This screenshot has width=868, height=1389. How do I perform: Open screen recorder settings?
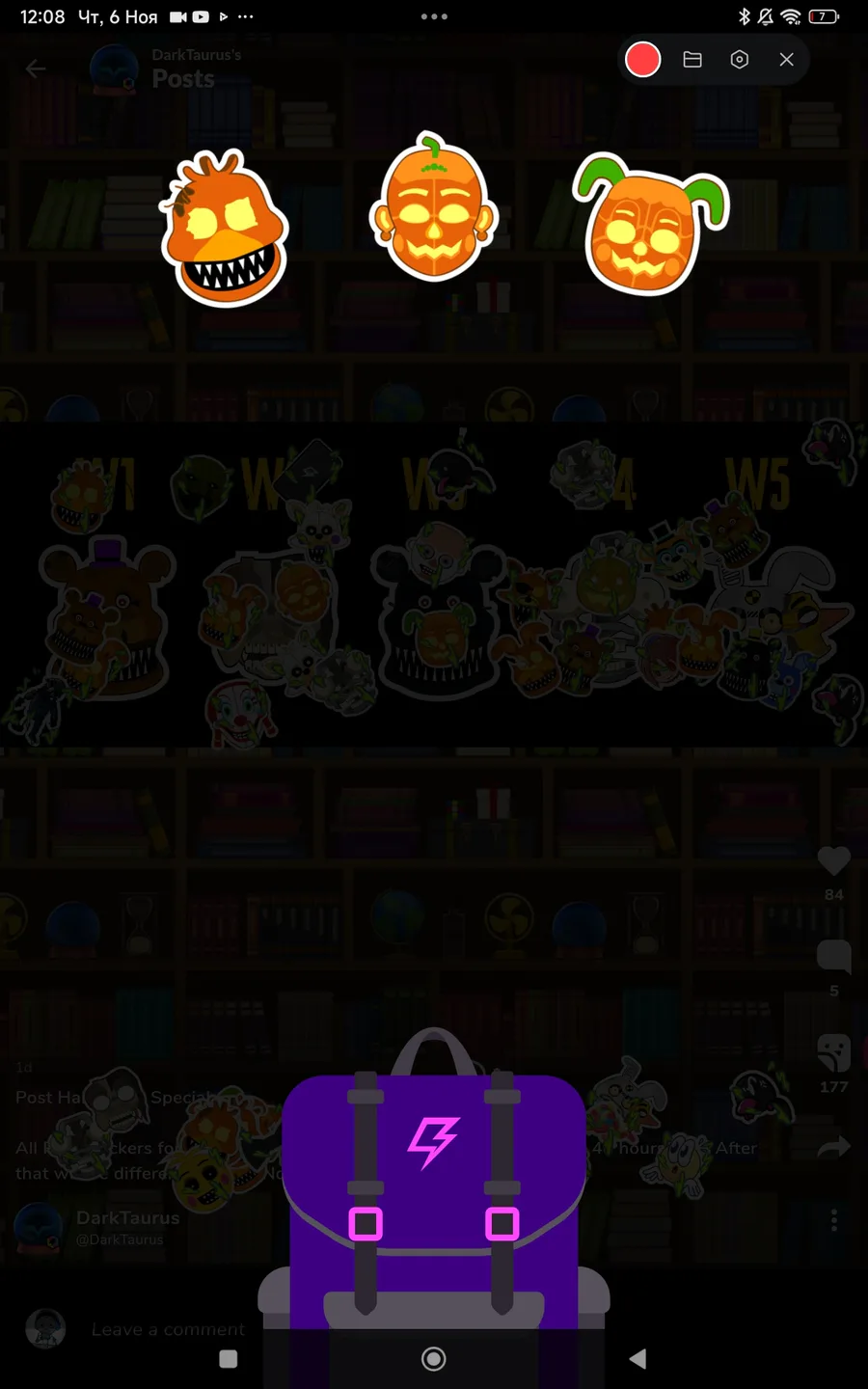(x=740, y=60)
